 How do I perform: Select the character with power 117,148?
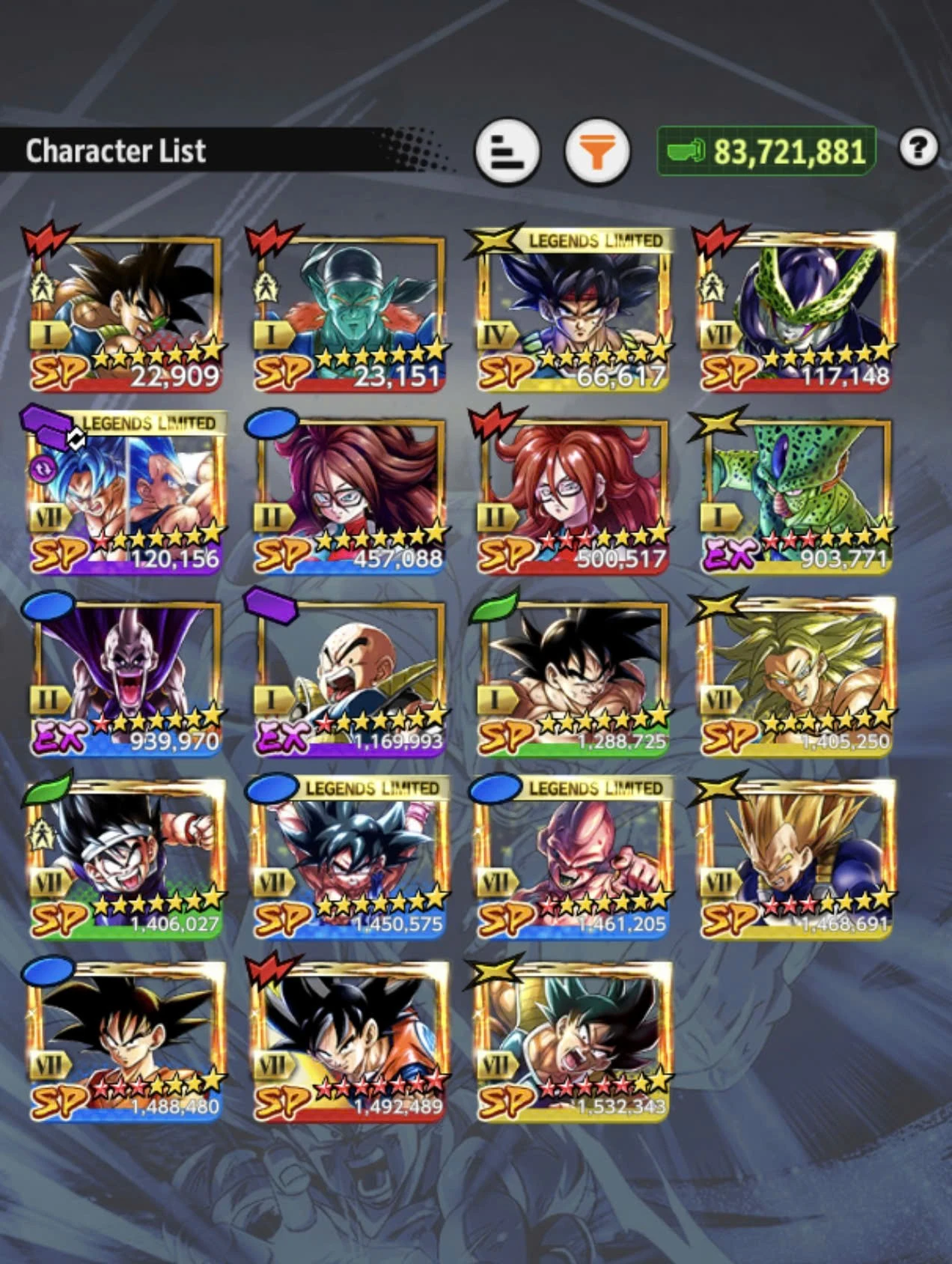[796, 313]
